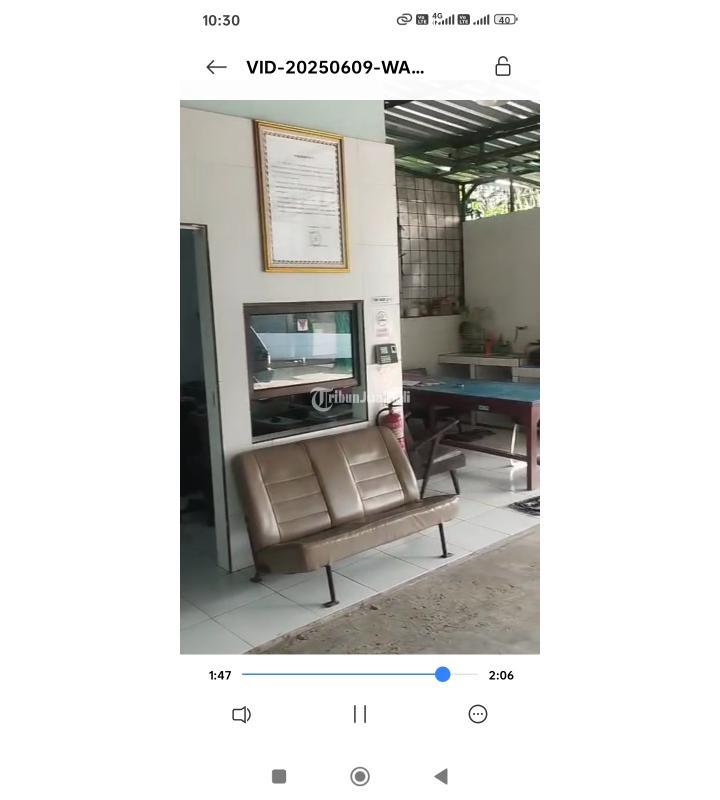Go back from the video player
The width and height of the screenshot is (720, 800).
pos(216,67)
